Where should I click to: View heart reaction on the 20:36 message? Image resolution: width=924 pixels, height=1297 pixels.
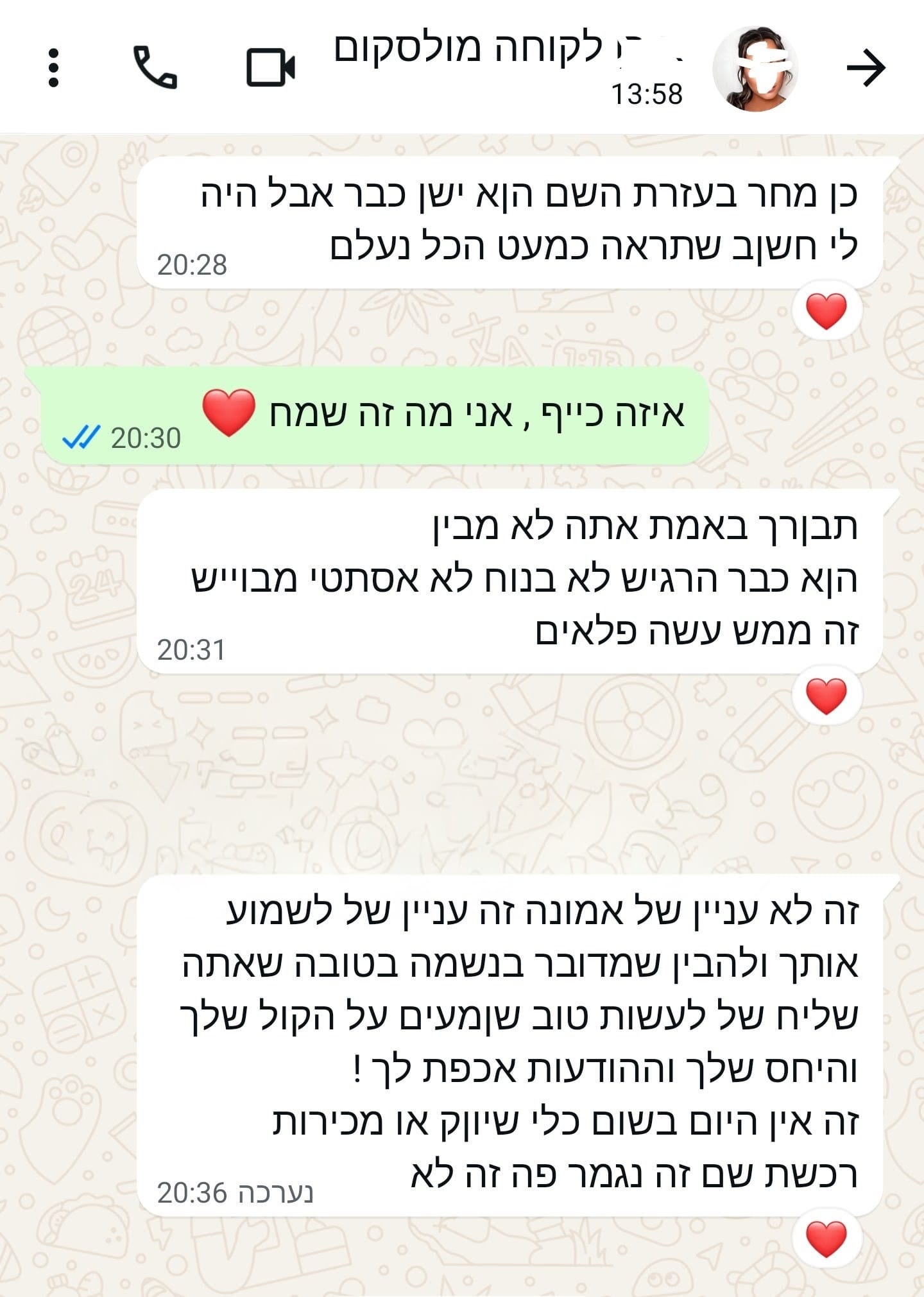tap(826, 1239)
